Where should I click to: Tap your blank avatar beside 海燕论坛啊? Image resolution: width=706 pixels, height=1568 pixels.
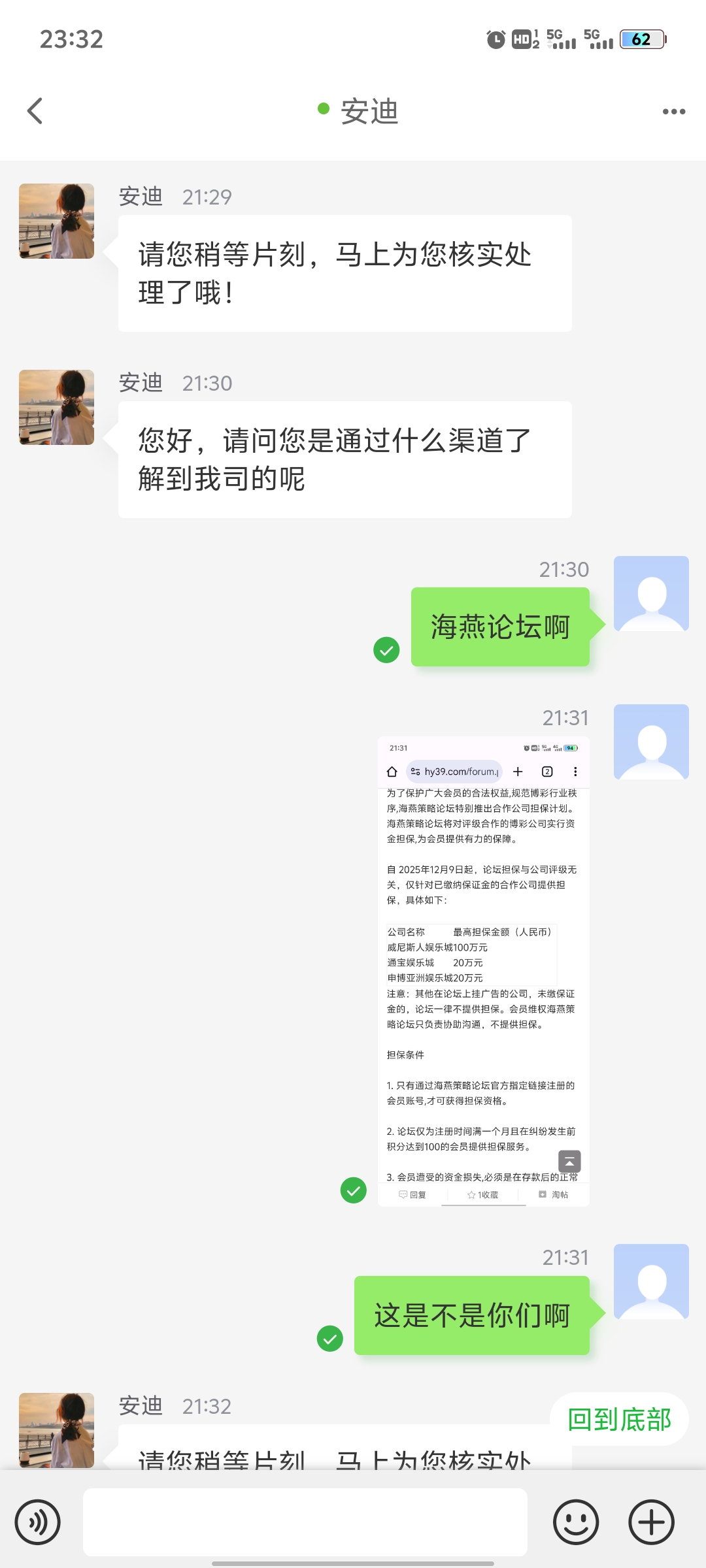coord(651,591)
